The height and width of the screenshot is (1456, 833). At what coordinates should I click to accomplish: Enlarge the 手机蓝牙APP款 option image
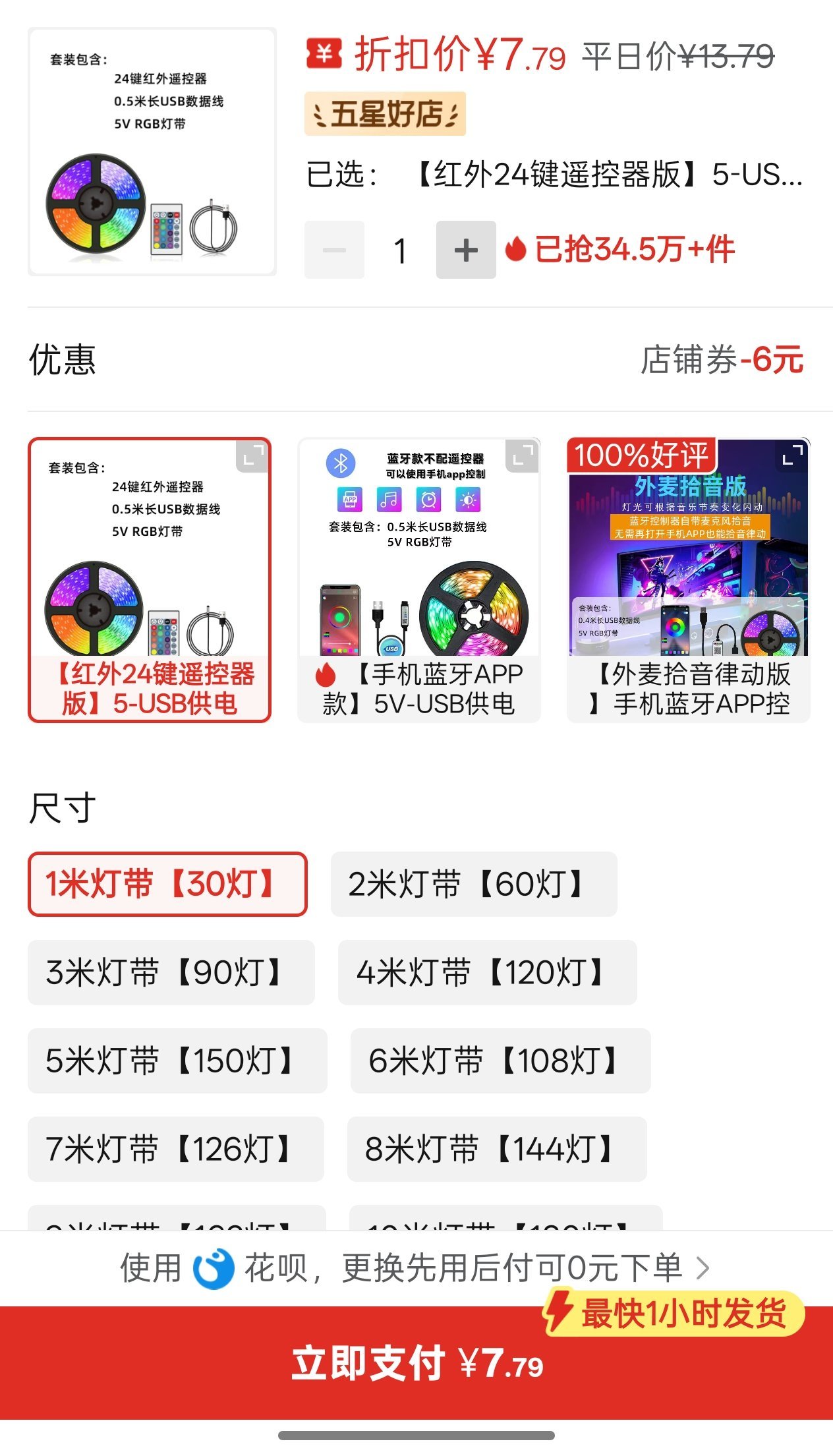tap(523, 455)
